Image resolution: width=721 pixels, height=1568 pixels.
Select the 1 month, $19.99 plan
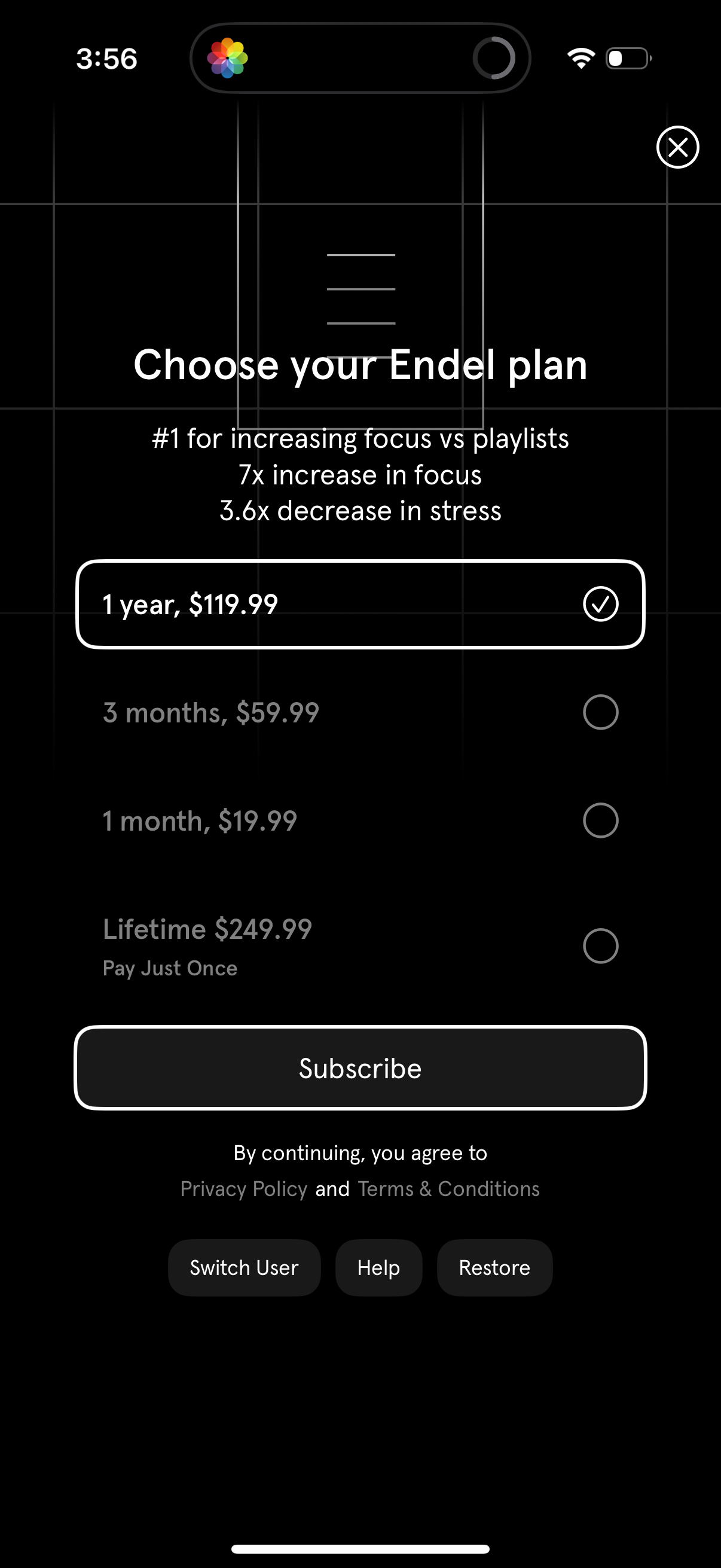pyautogui.click(x=600, y=820)
